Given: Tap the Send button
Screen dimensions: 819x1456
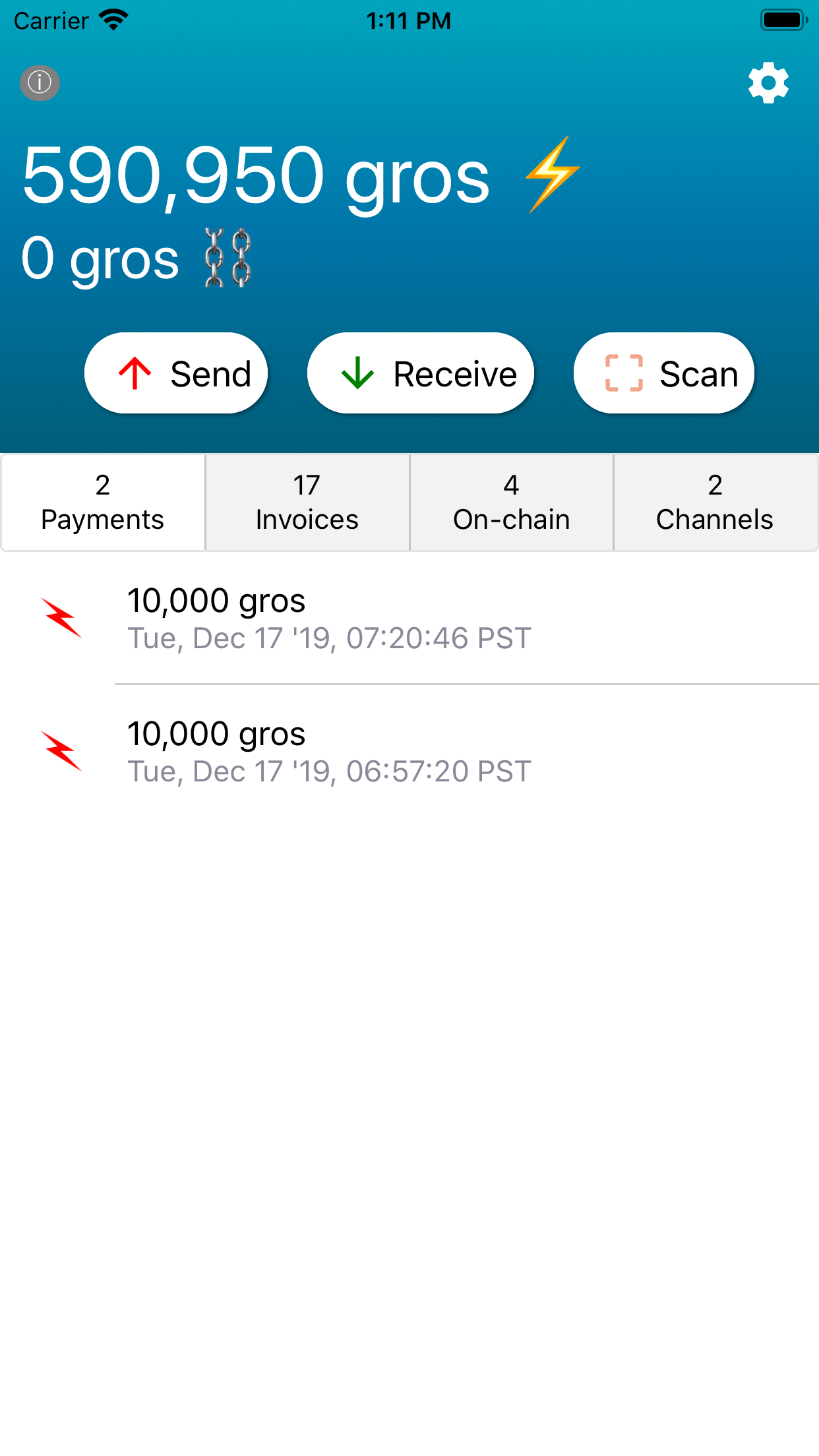Looking at the screenshot, I should click(x=176, y=373).
